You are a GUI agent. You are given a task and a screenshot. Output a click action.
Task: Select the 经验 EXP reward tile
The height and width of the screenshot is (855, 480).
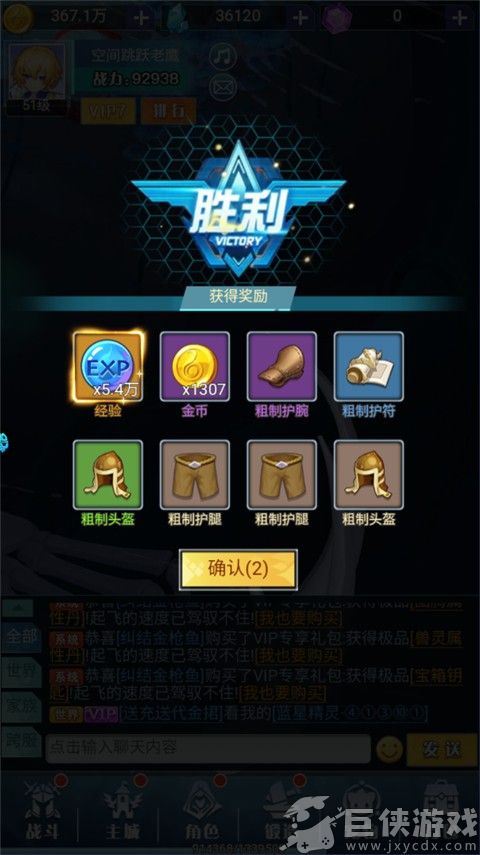pos(108,366)
